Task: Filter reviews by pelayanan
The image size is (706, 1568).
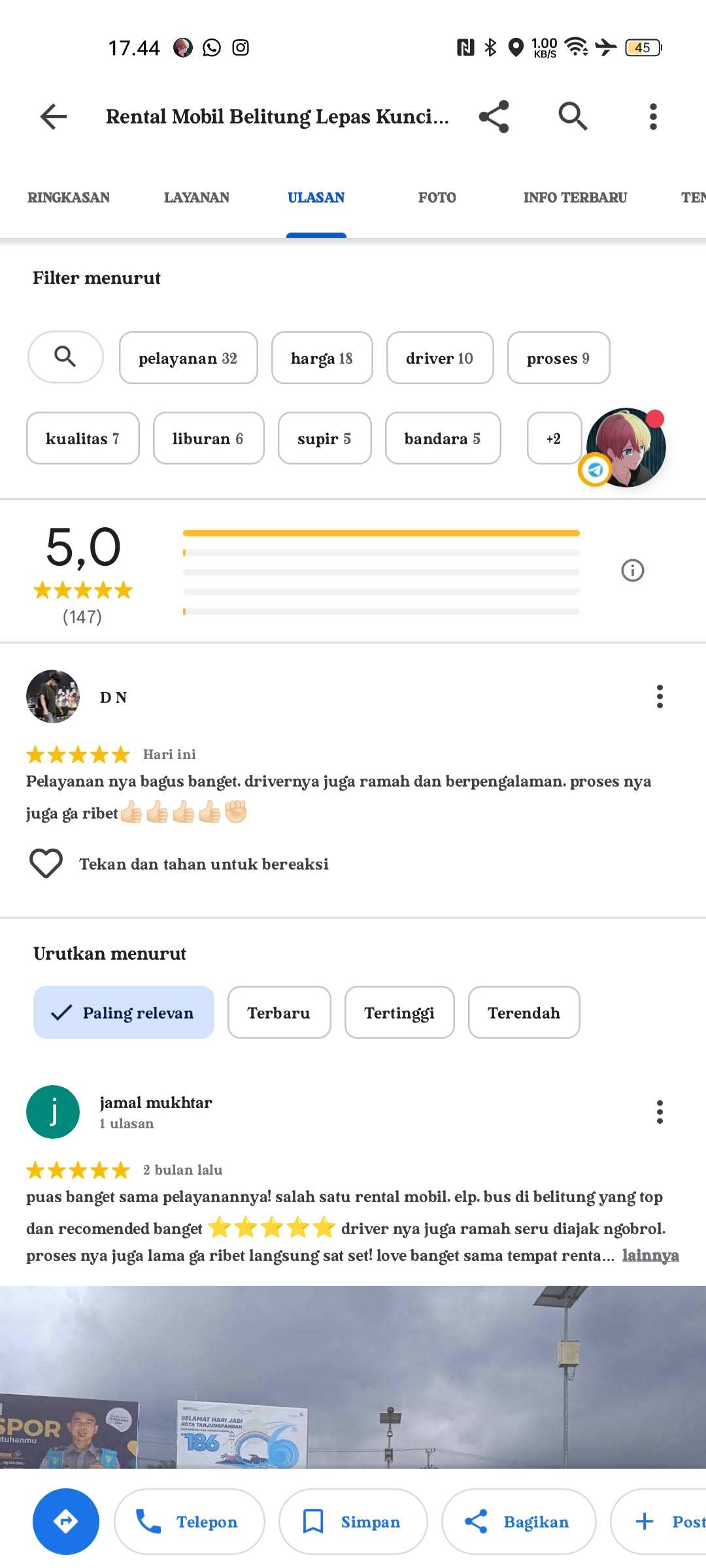Action: tap(188, 358)
